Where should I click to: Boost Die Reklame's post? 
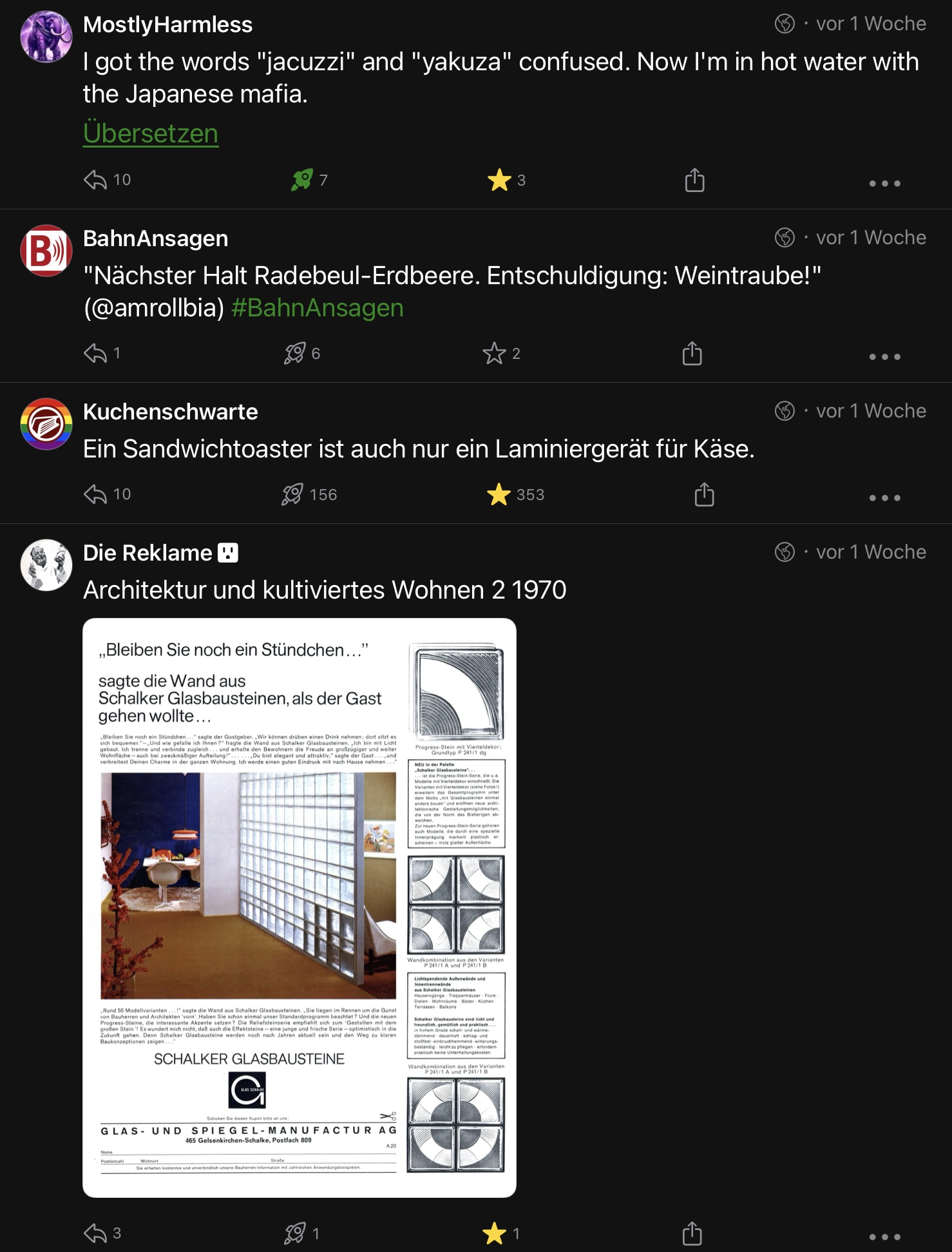[295, 1233]
